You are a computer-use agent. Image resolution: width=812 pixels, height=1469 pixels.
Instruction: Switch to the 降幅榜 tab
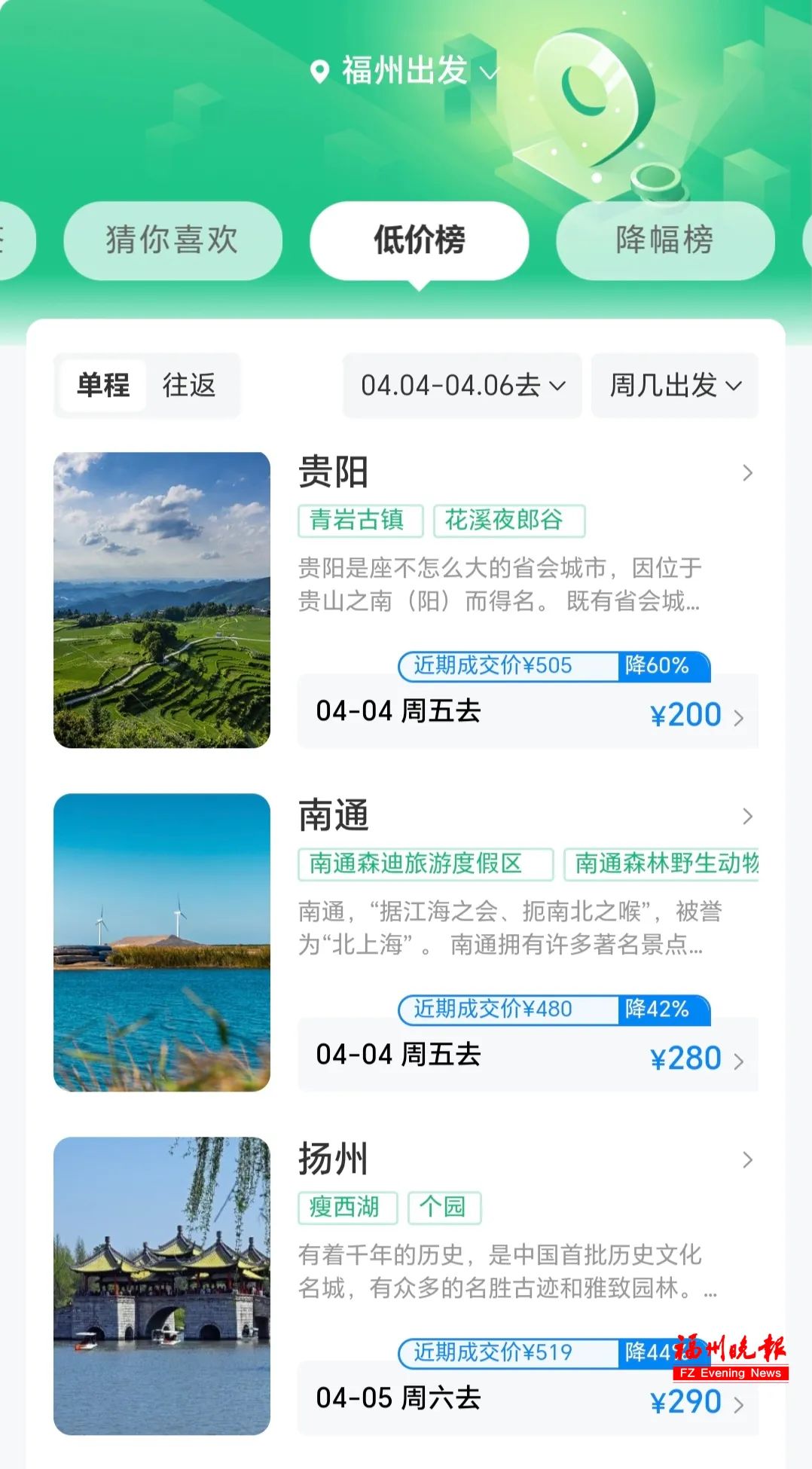pos(664,240)
